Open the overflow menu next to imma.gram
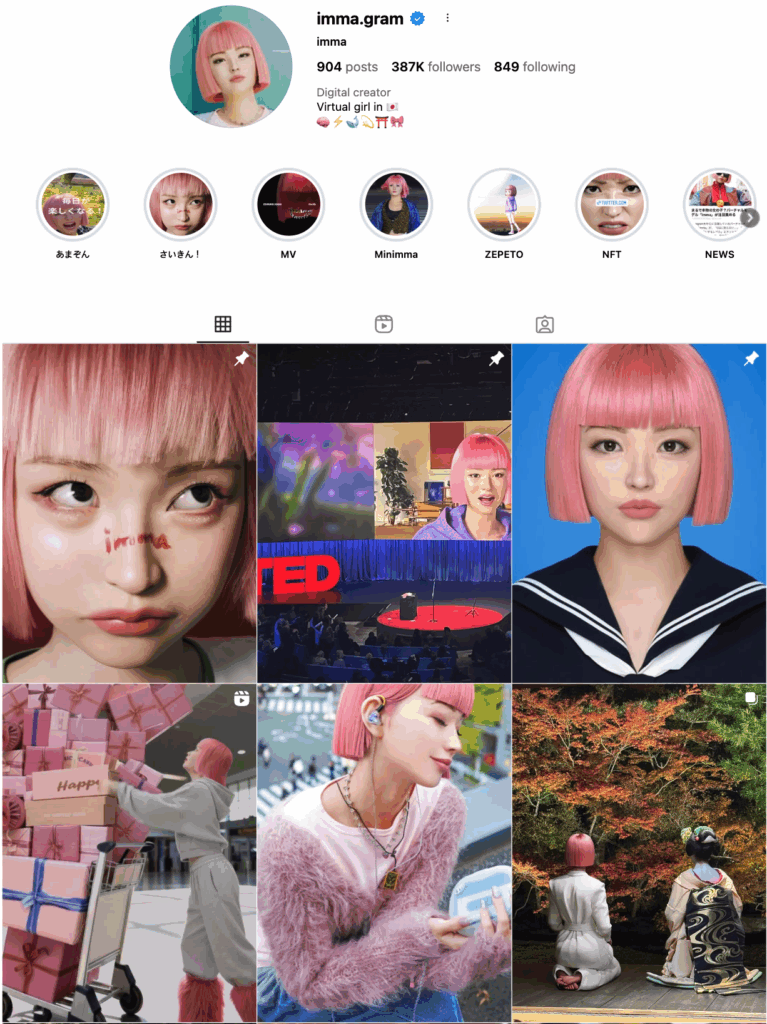767x1024 pixels. (447, 18)
